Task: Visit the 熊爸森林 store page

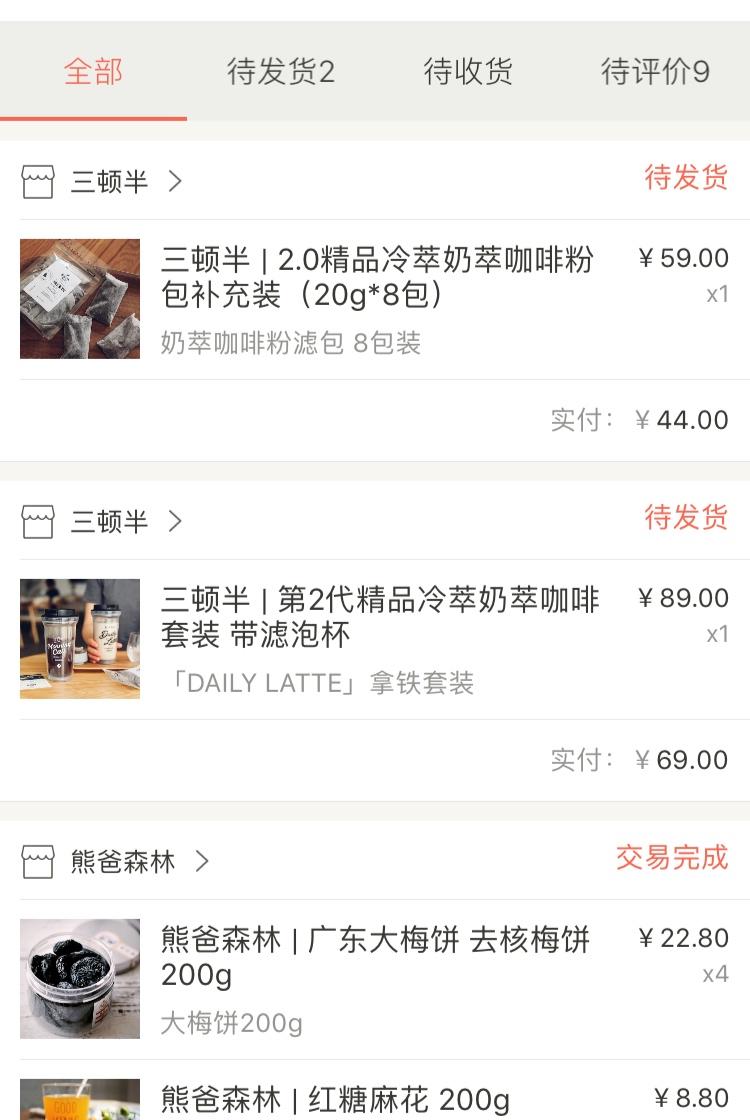Action: [x=122, y=862]
